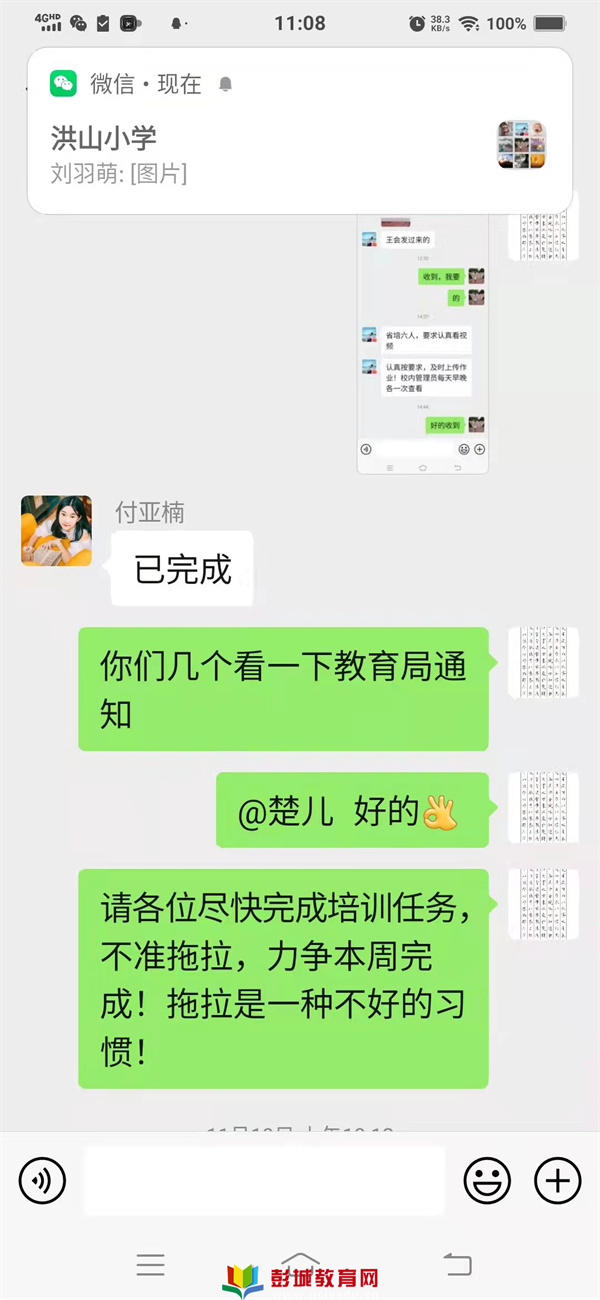Switch to voice message input
The height and width of the screenshot is (1300, 600).
tap(42, 1181)
